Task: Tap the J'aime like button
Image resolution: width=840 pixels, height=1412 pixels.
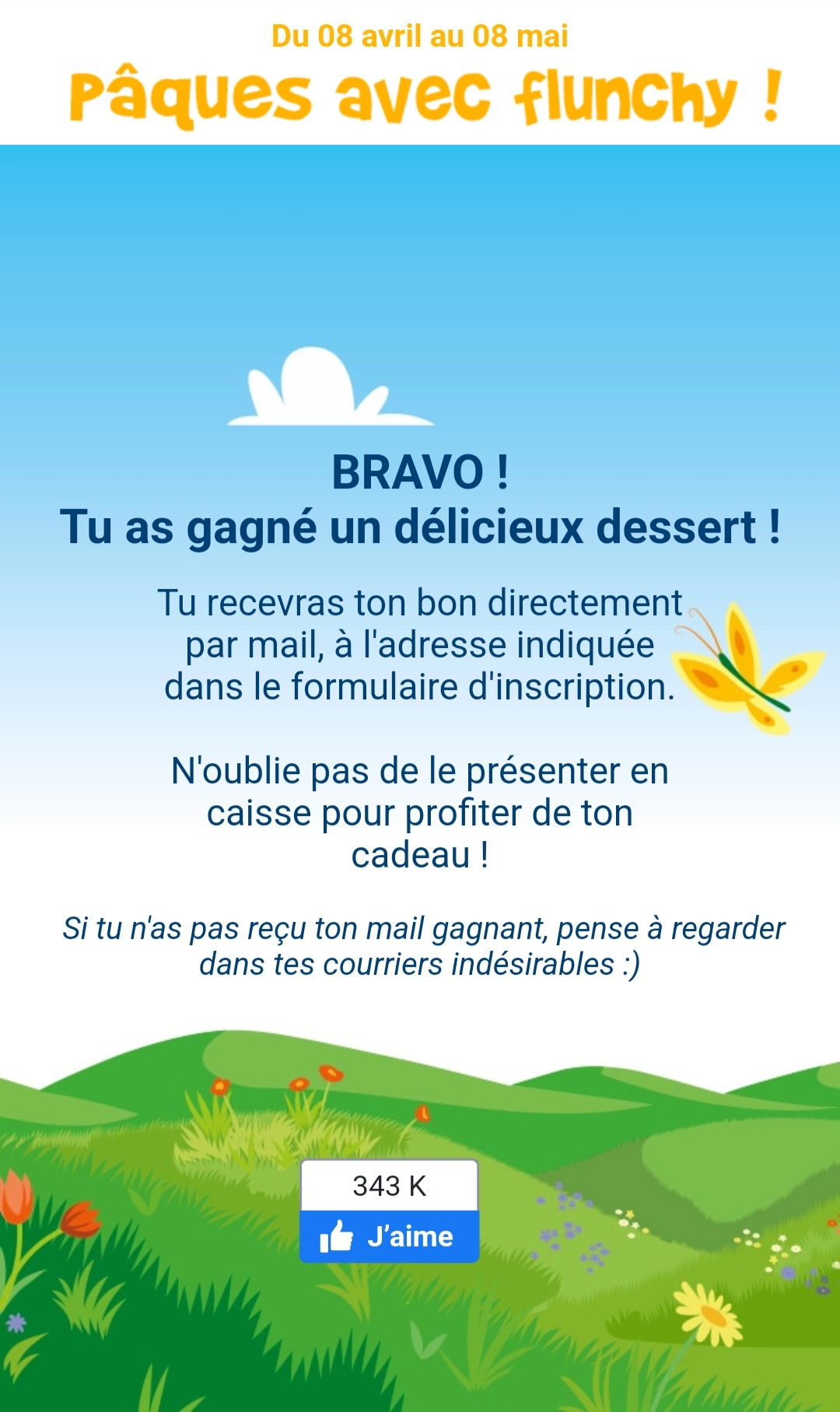Action: coord(389,1236)
